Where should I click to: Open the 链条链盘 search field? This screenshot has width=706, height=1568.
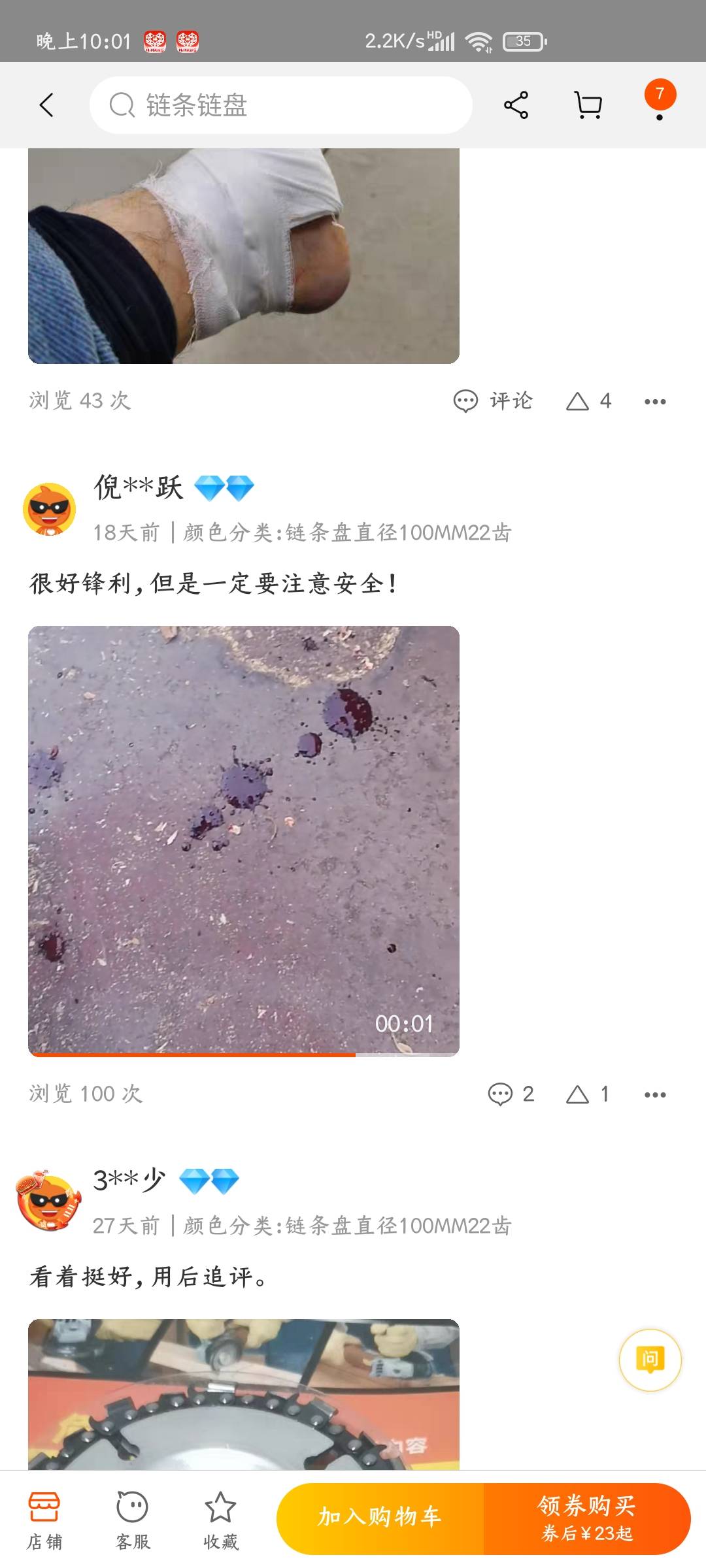(x=281, y=105)
